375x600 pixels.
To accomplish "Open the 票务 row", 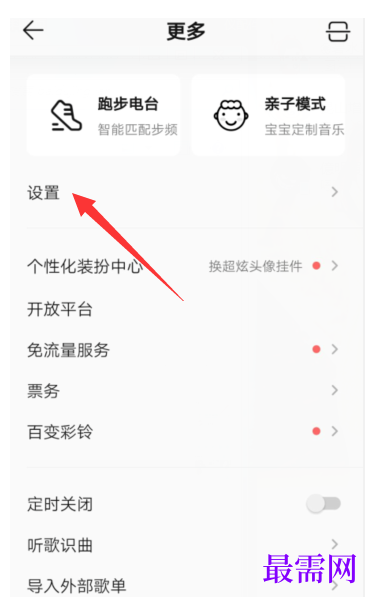I will [x=187, y=390].
